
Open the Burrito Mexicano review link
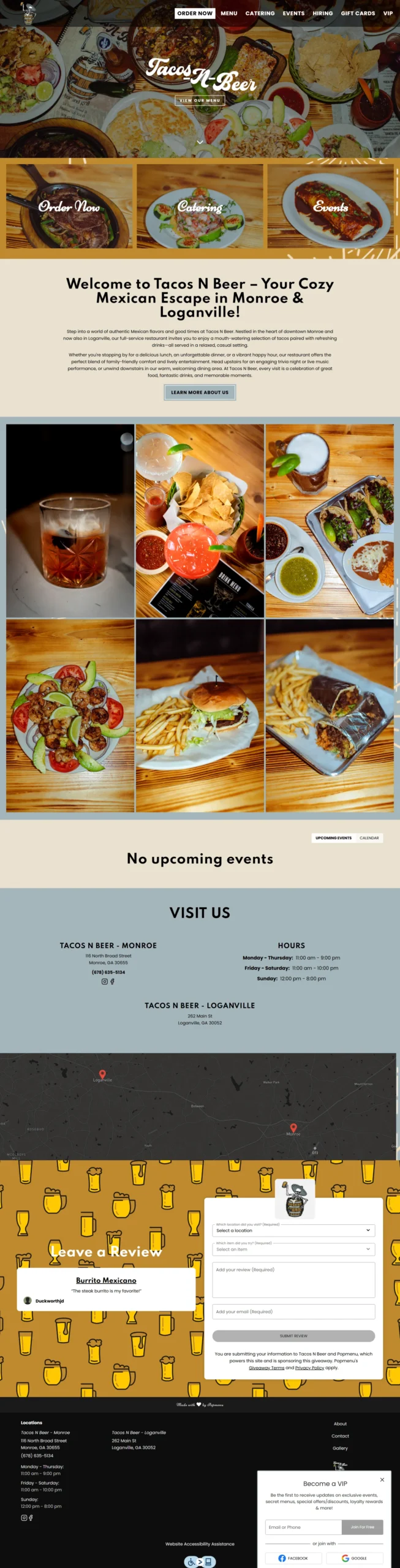(x=106, y=1281)
